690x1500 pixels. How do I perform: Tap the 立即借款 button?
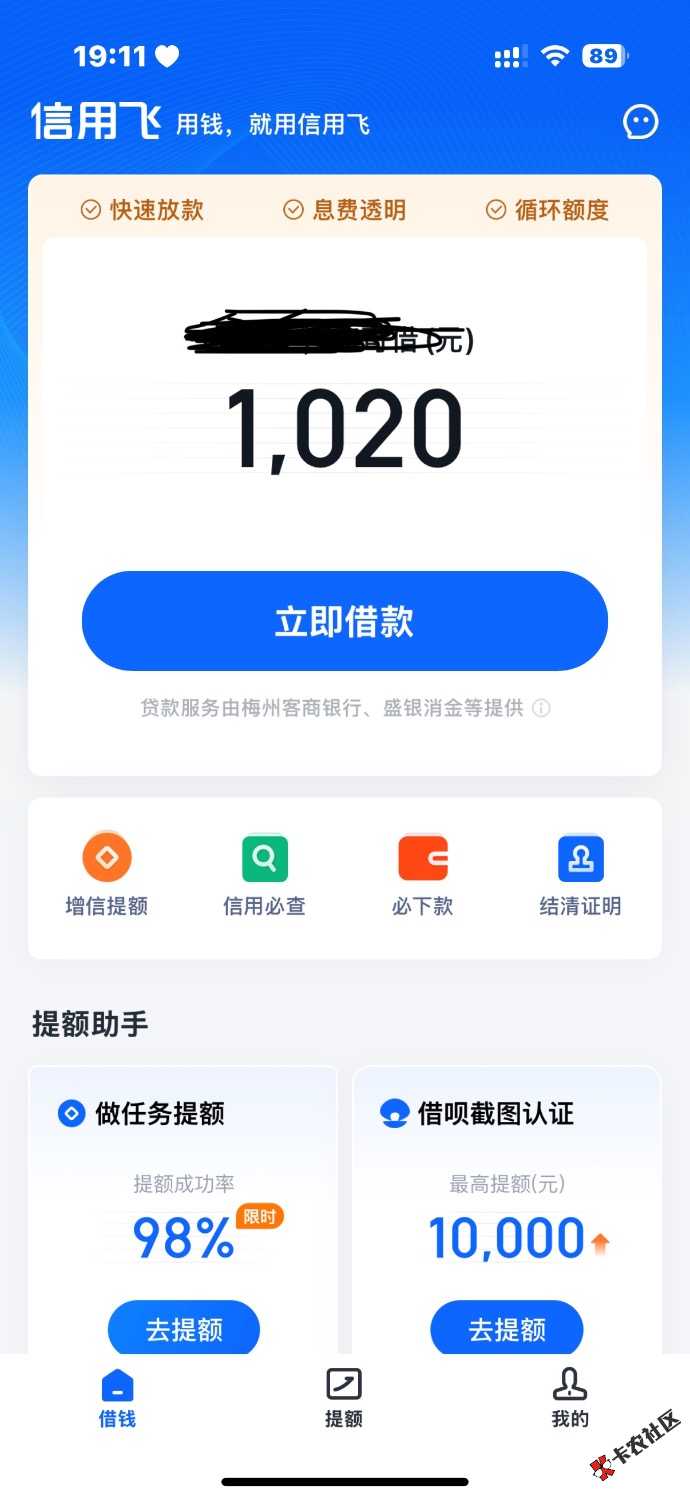(x=345, y=621)
